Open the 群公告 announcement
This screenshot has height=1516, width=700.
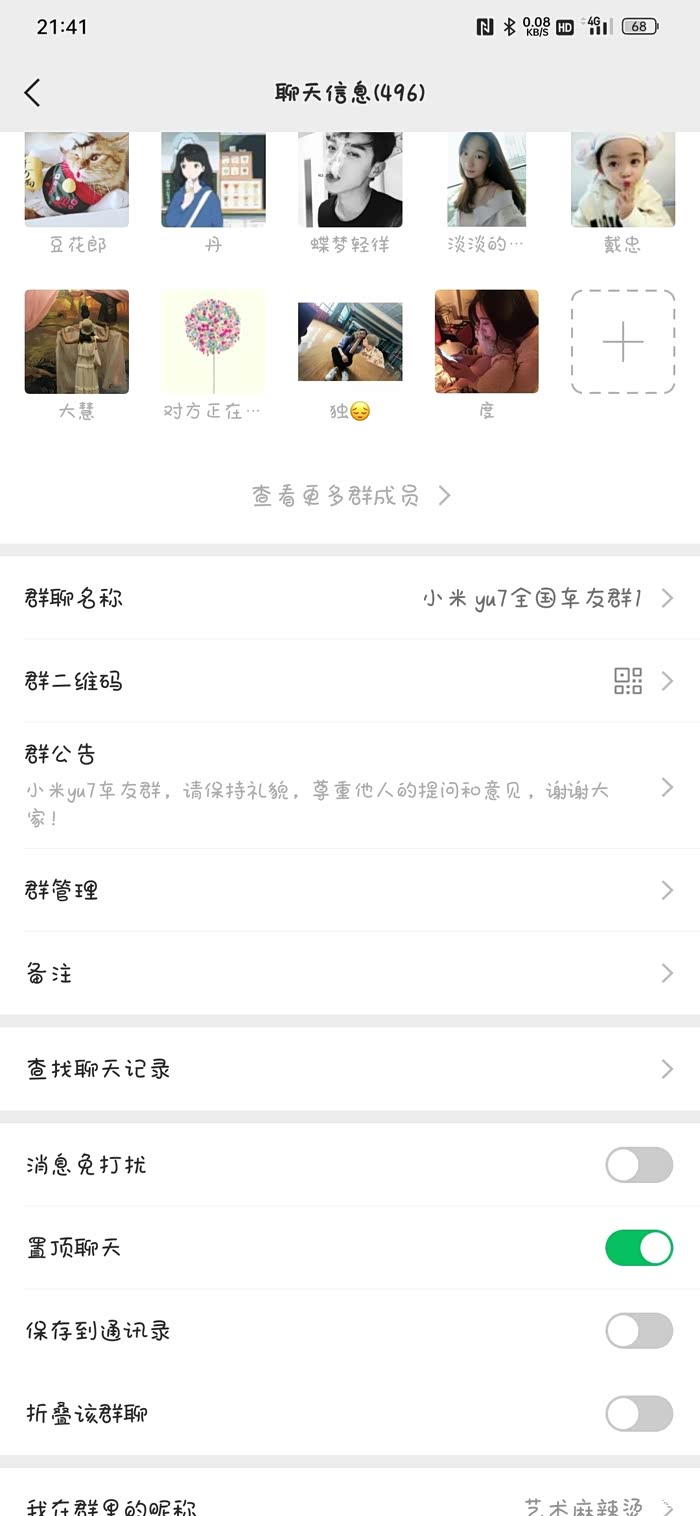(x=350, y=785)
